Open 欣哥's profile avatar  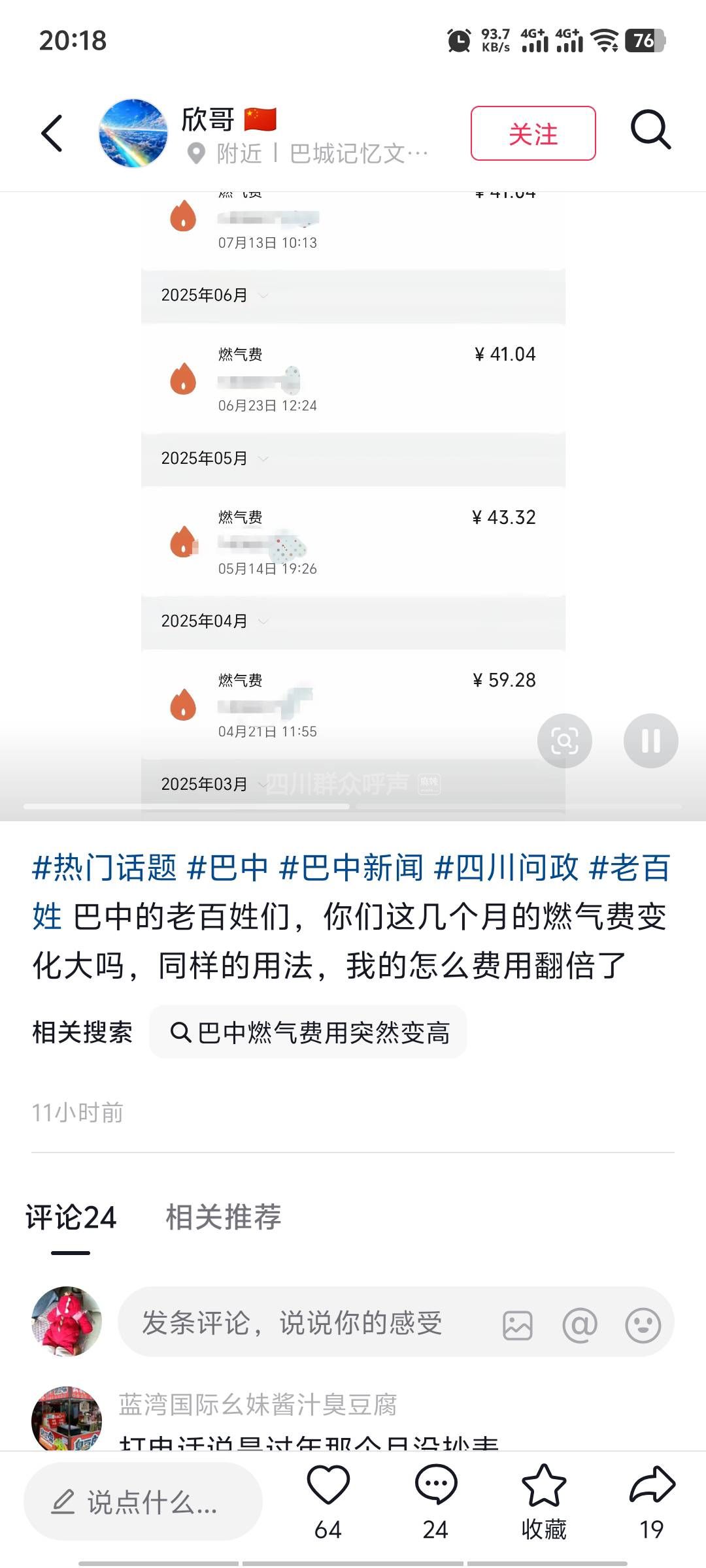point(133,133)
